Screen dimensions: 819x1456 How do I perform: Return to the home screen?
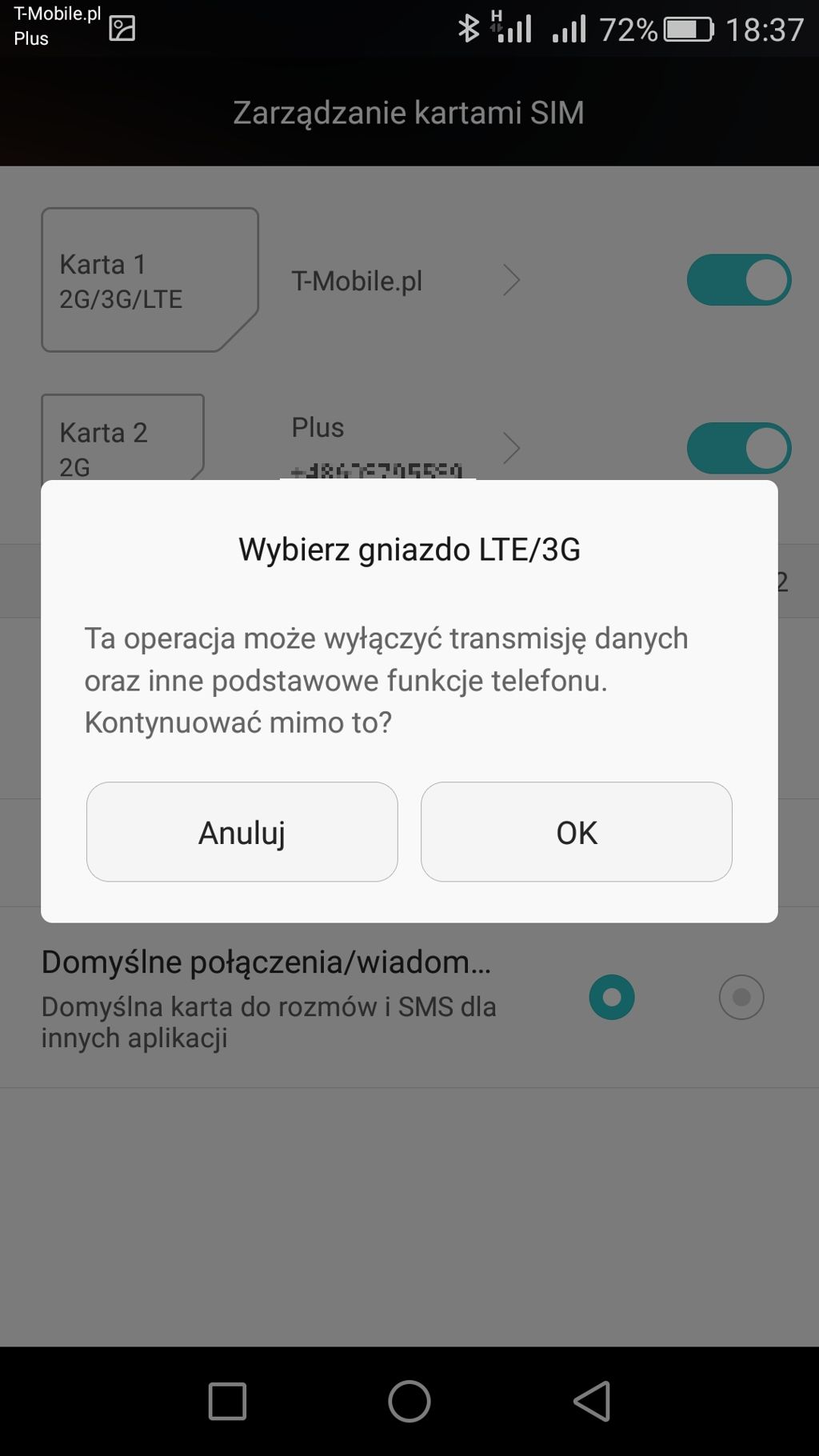pyautogui.click(x=409, y=1401)
